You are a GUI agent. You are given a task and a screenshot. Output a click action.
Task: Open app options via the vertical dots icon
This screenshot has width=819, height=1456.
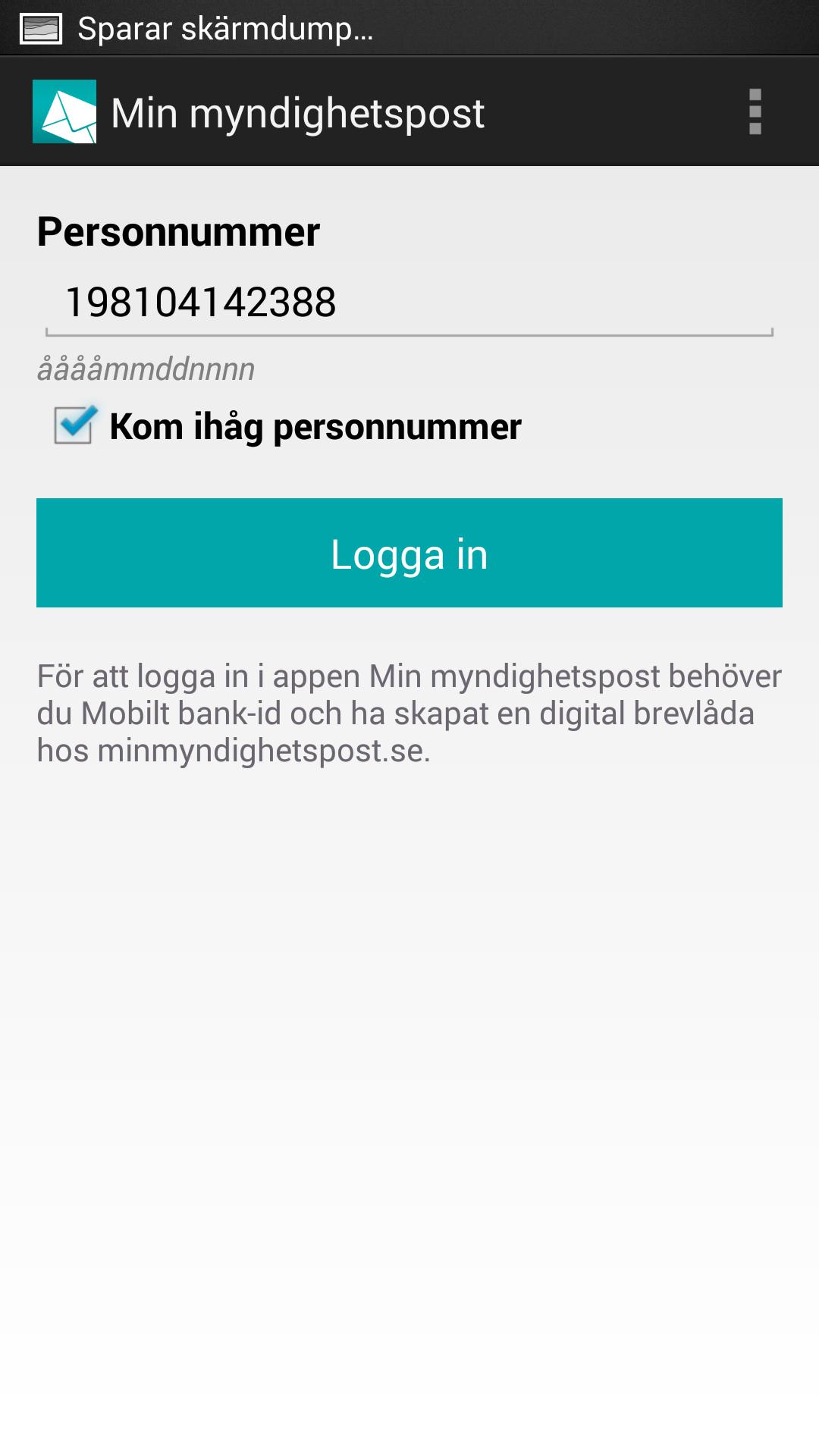coord(755,111)
